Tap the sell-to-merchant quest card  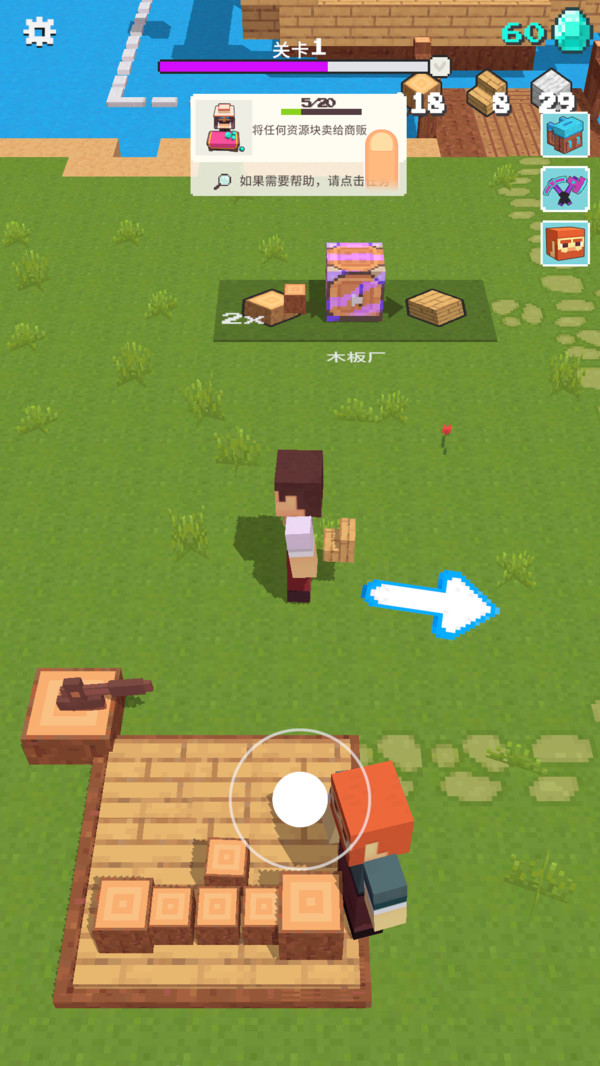click(298, 128)
